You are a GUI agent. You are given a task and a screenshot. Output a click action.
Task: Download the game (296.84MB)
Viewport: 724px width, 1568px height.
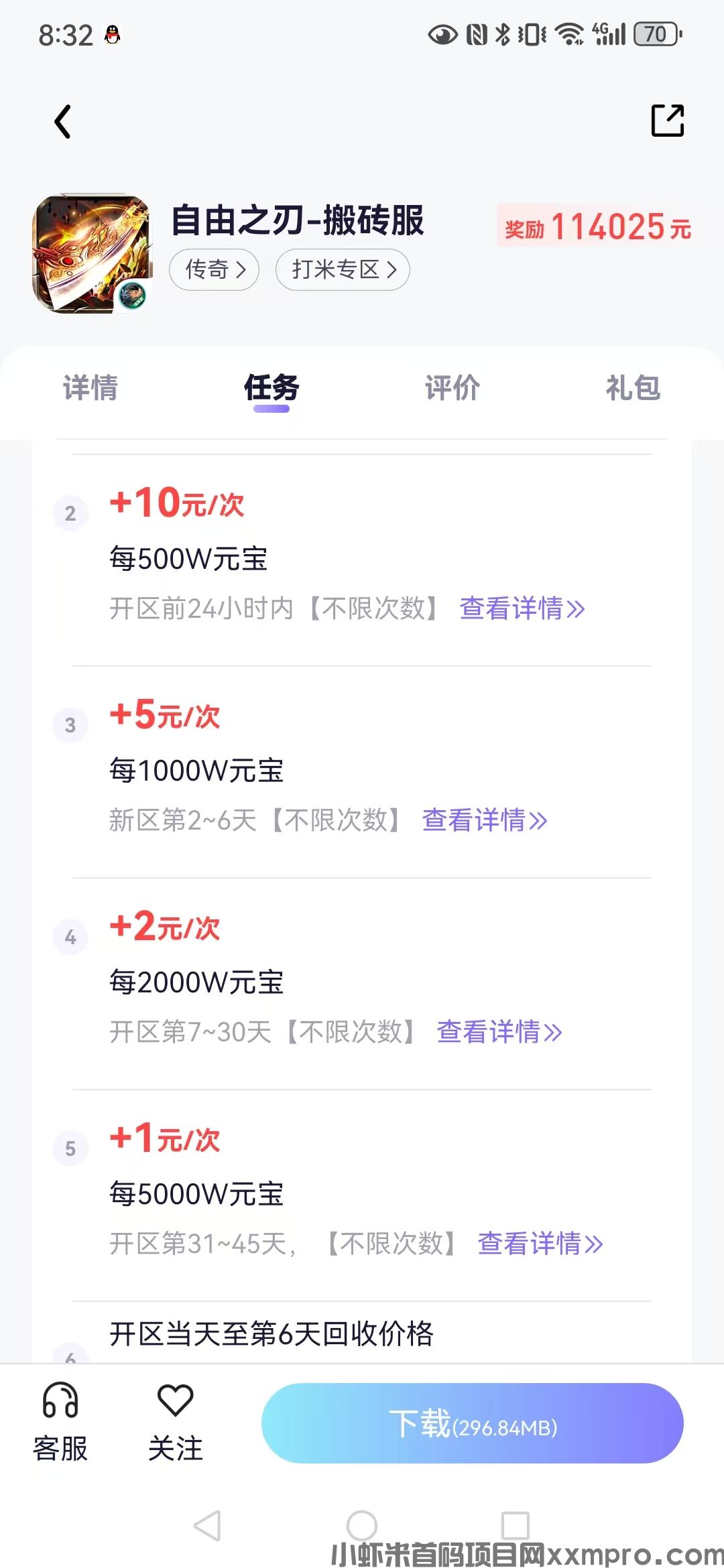[x=472, y=1423]
